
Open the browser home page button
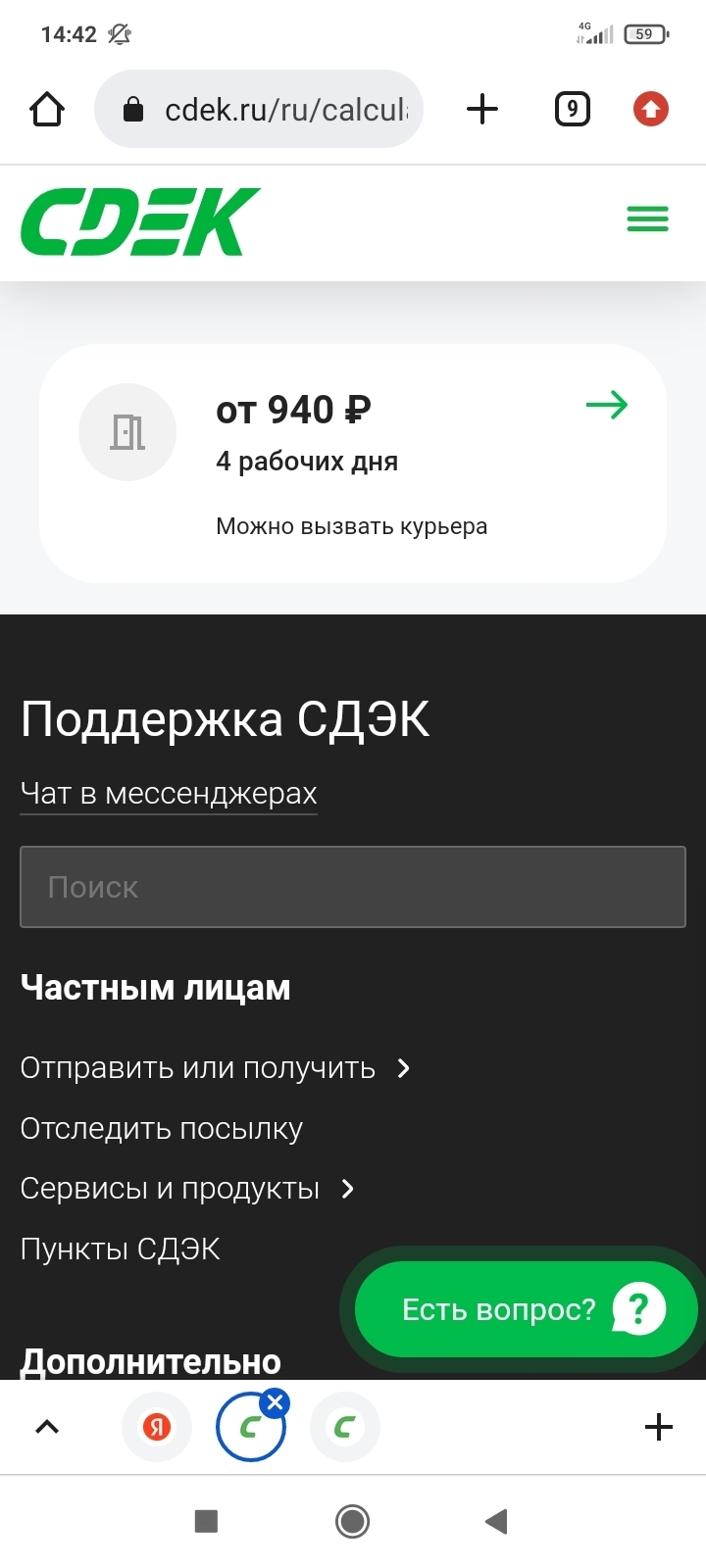point(47,109)
